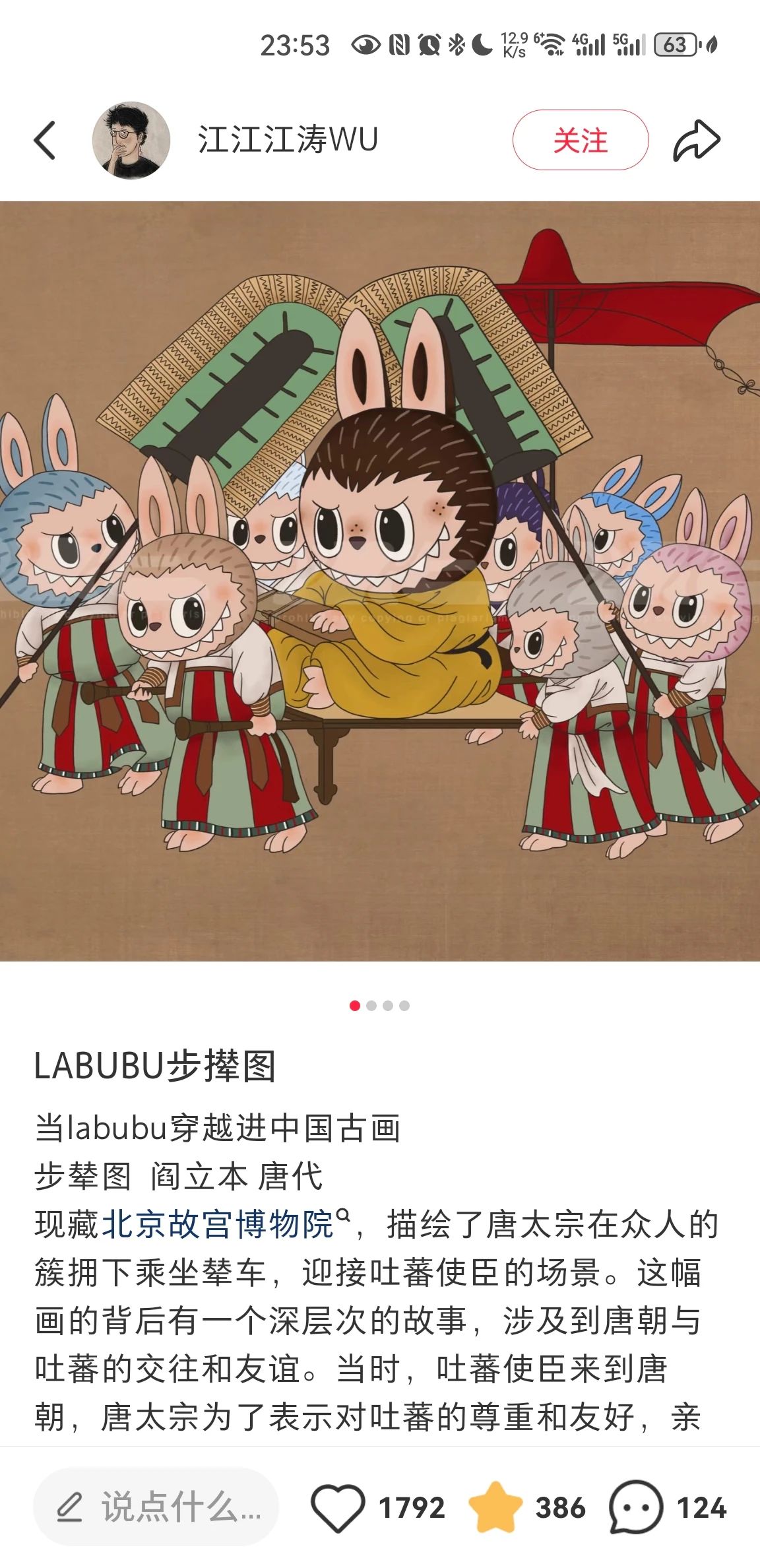Open 江江江涛WU's profile avatar
The width and height of the screenshot is (760, 1568).
[131, 141]
